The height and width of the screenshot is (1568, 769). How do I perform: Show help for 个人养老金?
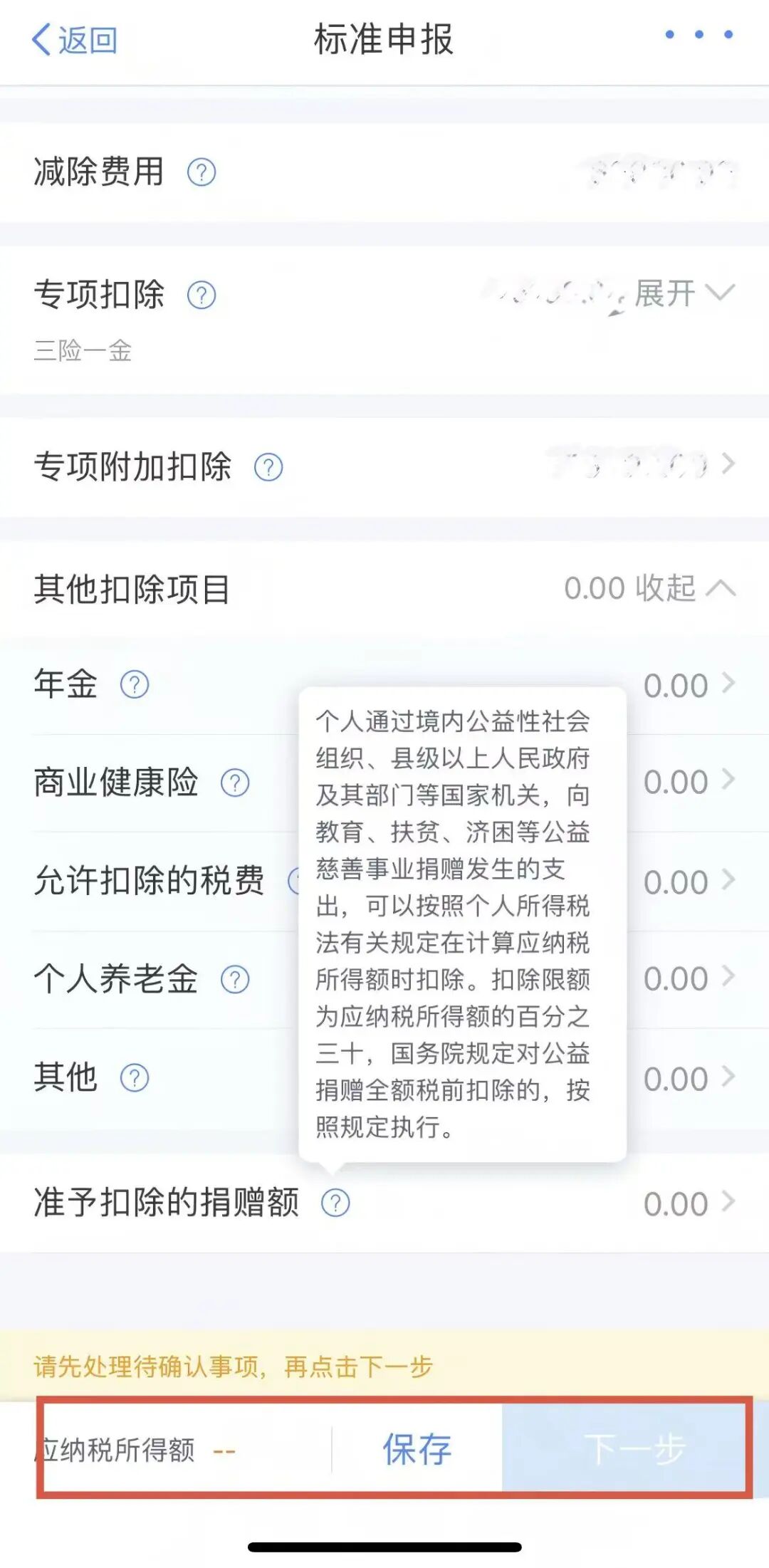235,980
